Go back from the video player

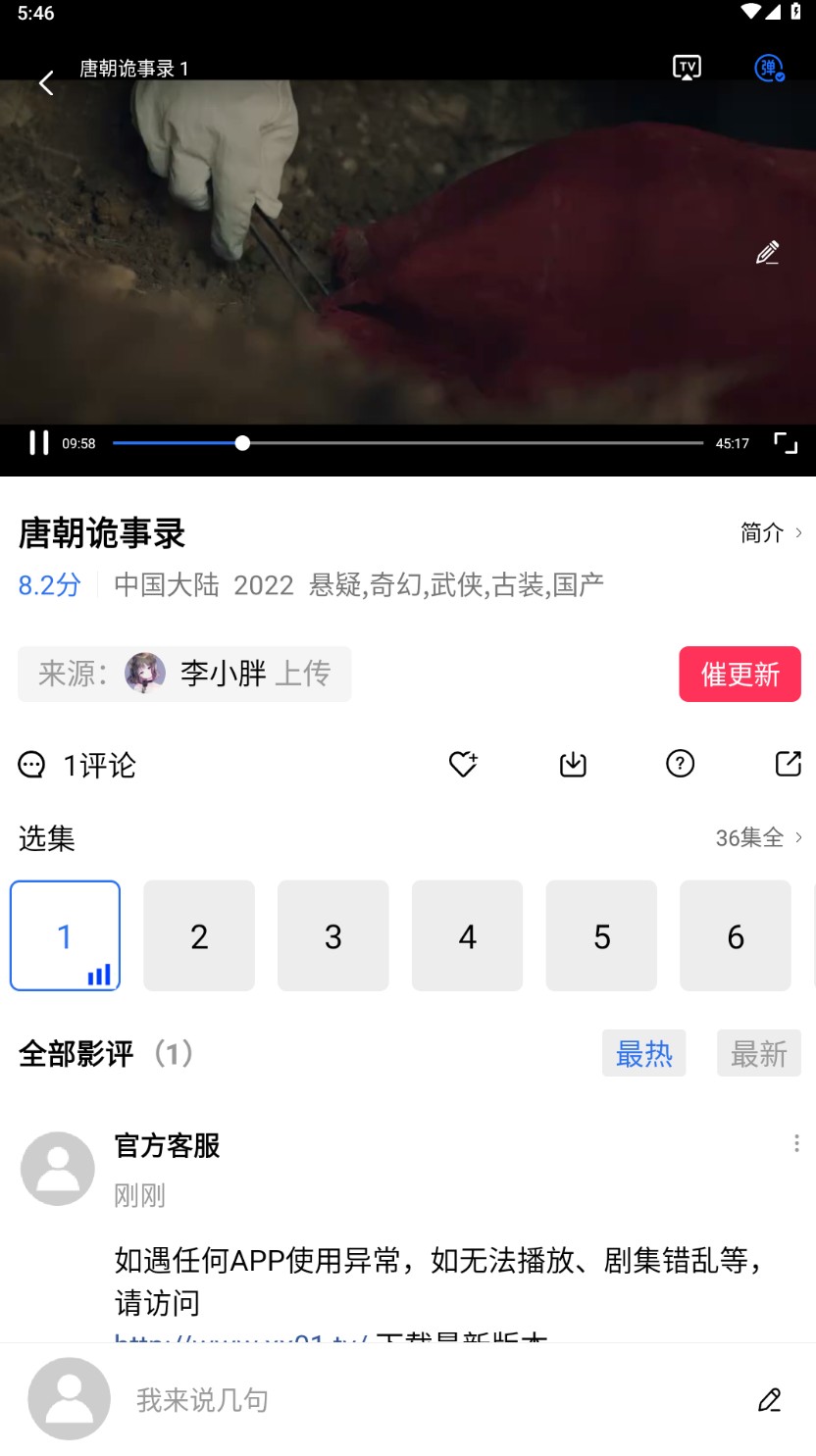[x=46, y=83]
